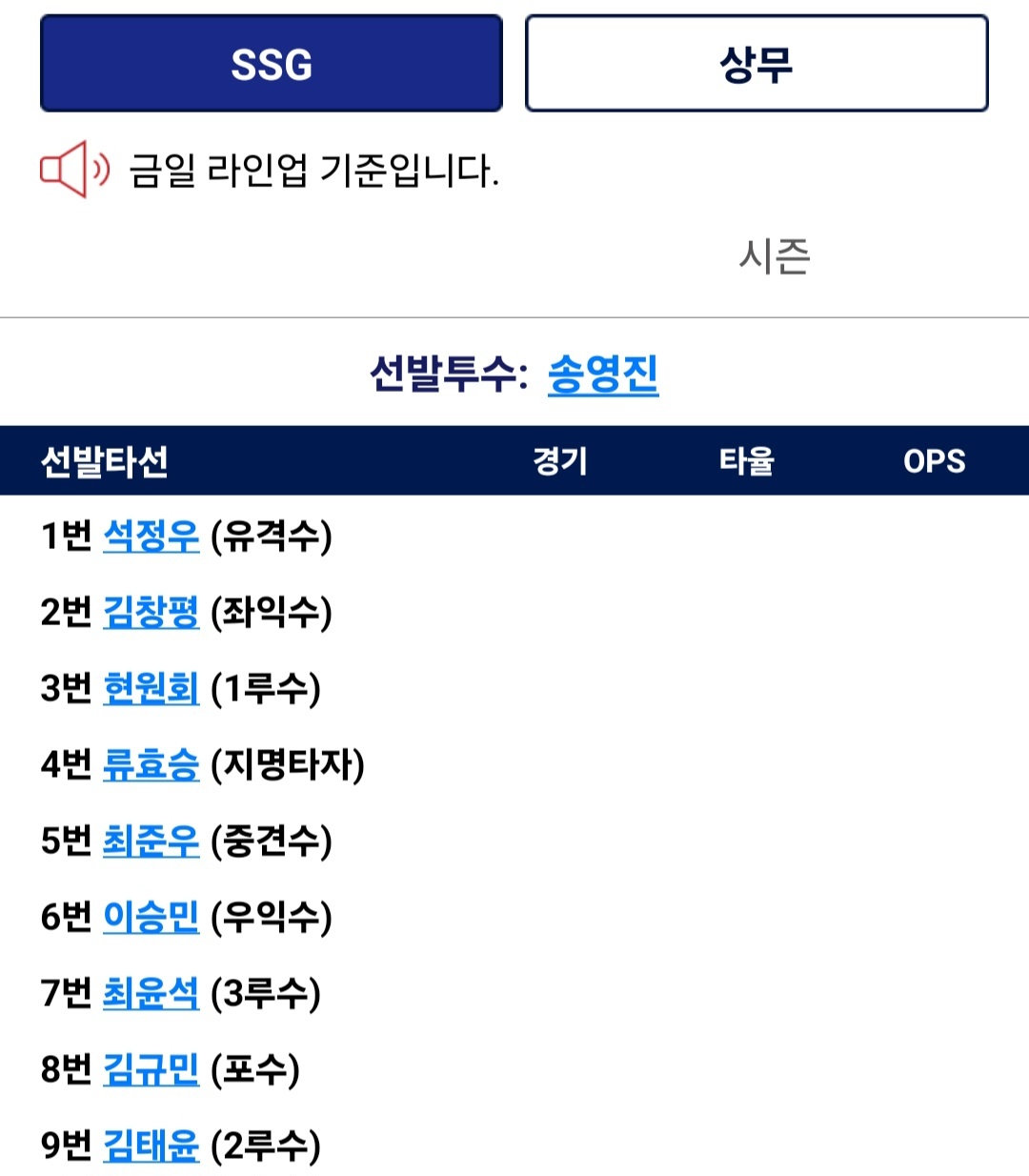The width and height of the screenshot is (1029, 1176).
Task: View 김창평's player details
Action: click(x=151, y=612)
